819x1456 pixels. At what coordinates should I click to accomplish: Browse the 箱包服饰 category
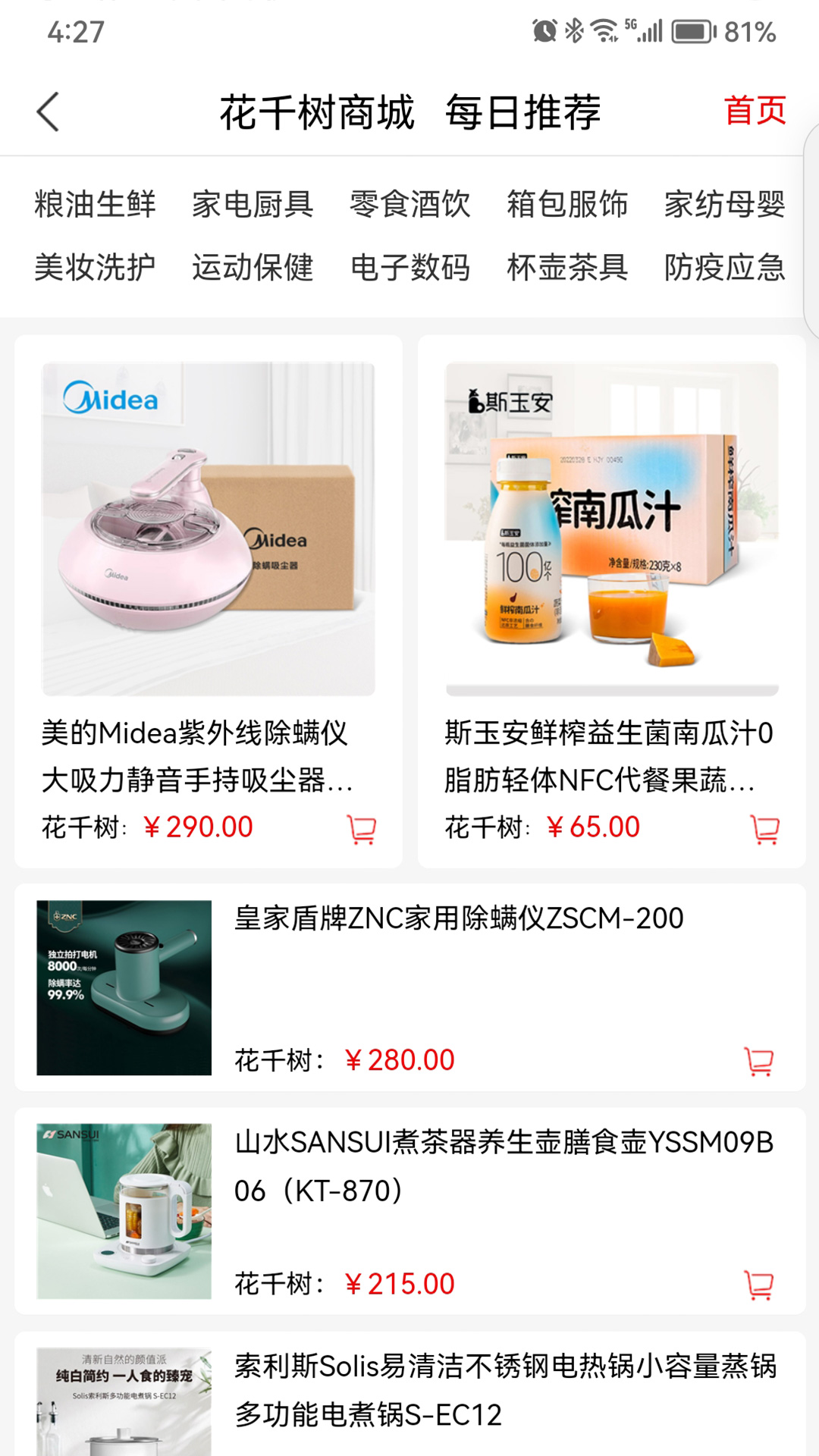click(567, 205)
